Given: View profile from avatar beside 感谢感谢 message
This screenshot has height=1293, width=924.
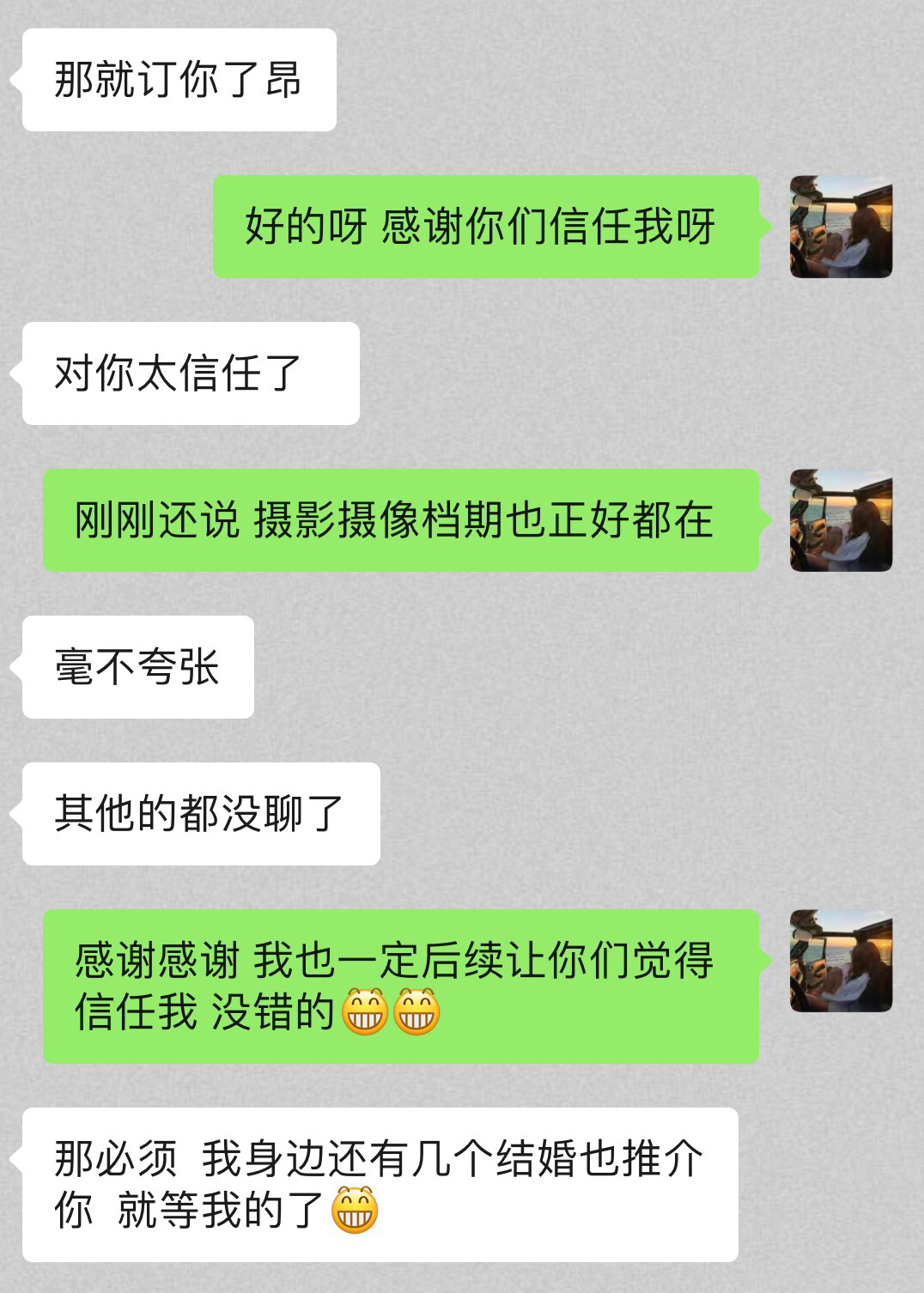Looking at the screenshot, I should point(841,961).
